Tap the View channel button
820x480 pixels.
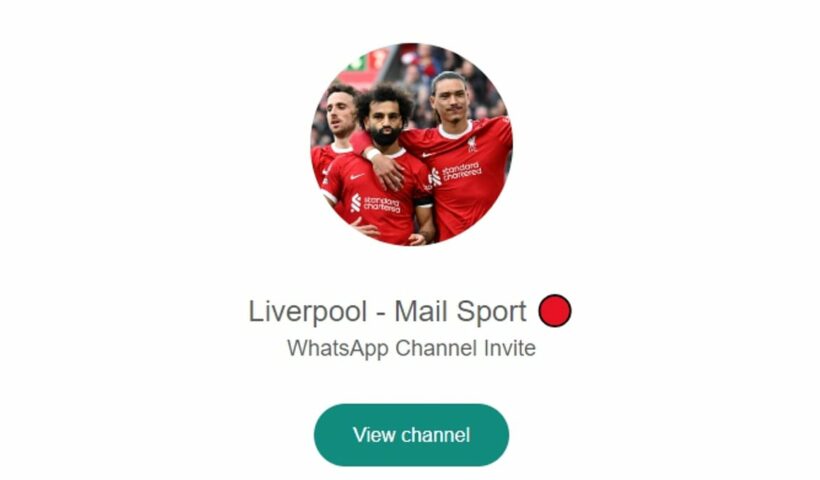tap(411, 435)
